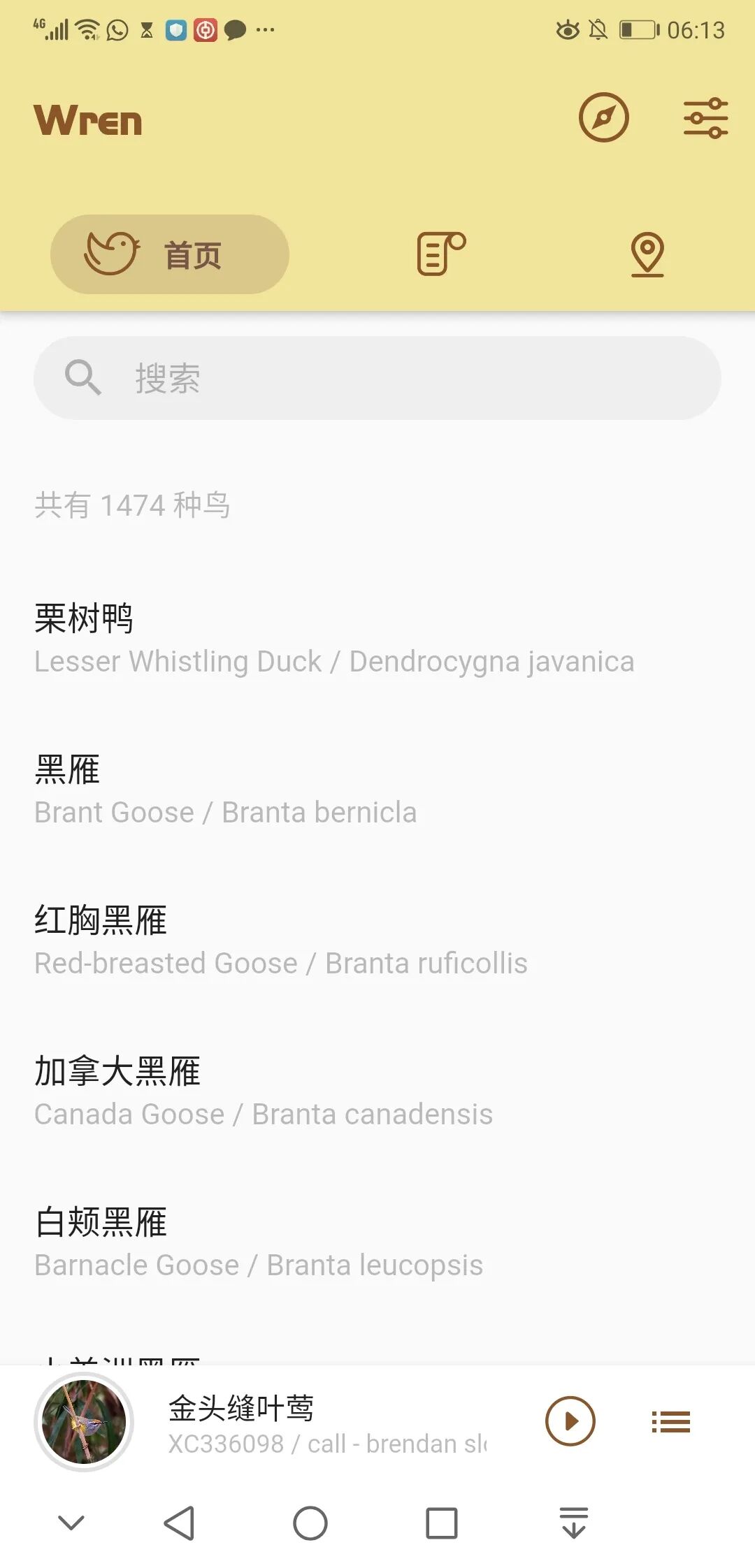Image resolution: width=755 pixels, height=1568 pixels.
Task: Open the filter settings sliders icon
Action: (x=705, y=118)
